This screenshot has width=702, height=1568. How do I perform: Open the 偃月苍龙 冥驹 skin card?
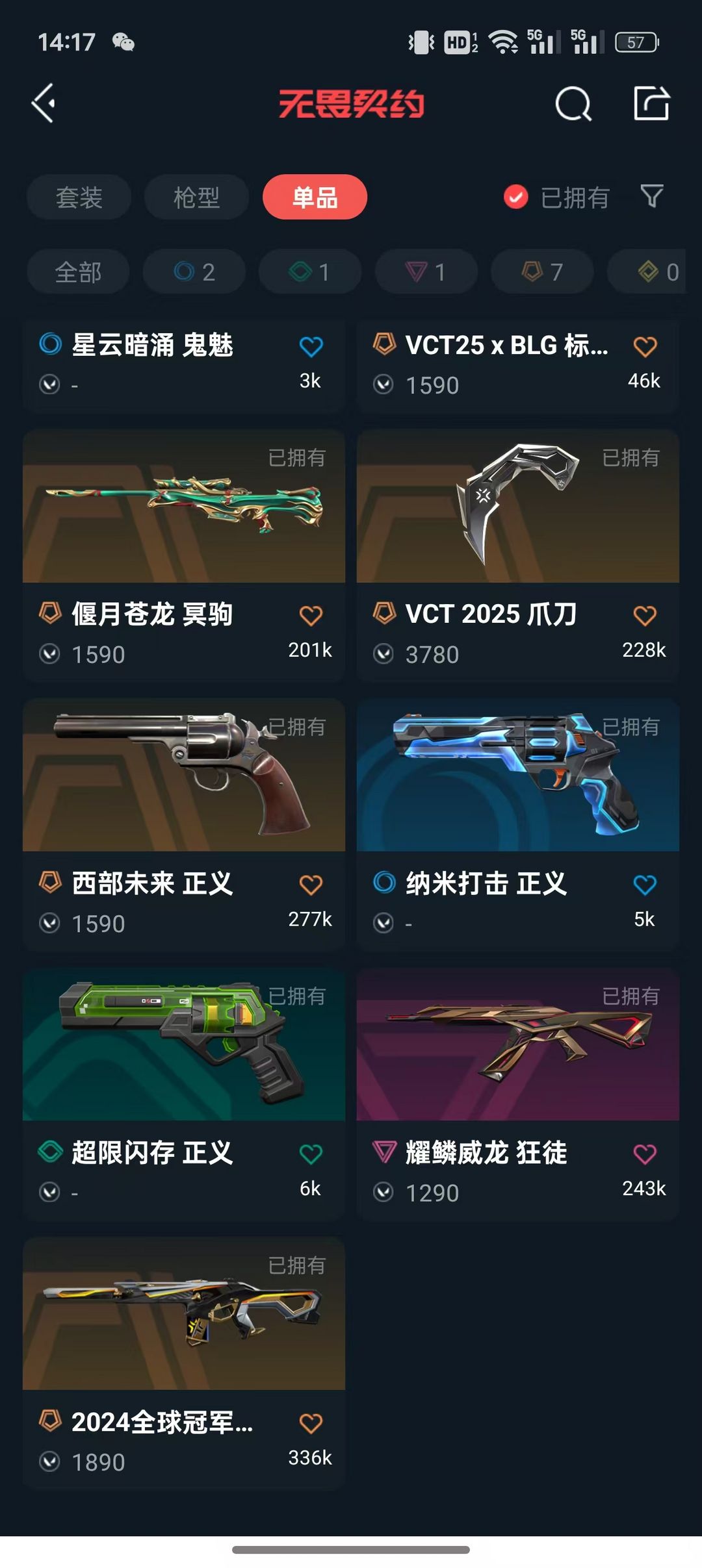184,555
